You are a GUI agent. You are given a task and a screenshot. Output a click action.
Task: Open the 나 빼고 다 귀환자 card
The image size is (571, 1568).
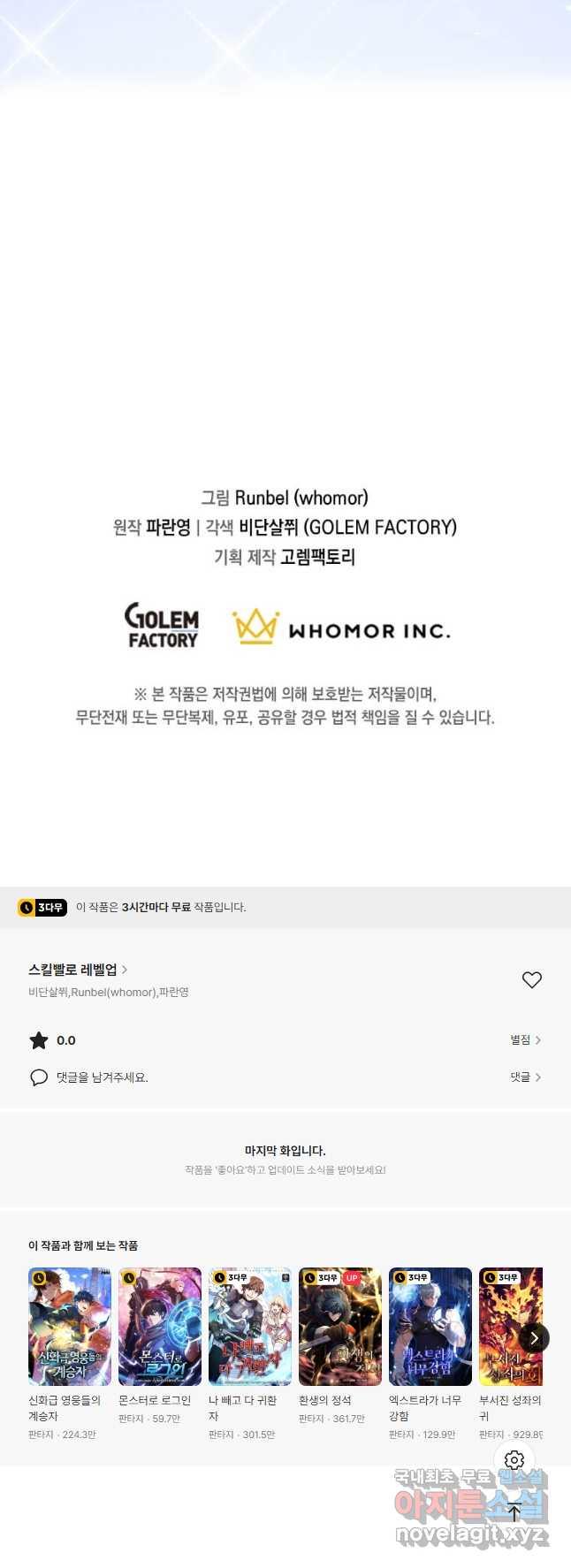(250, 1327)
